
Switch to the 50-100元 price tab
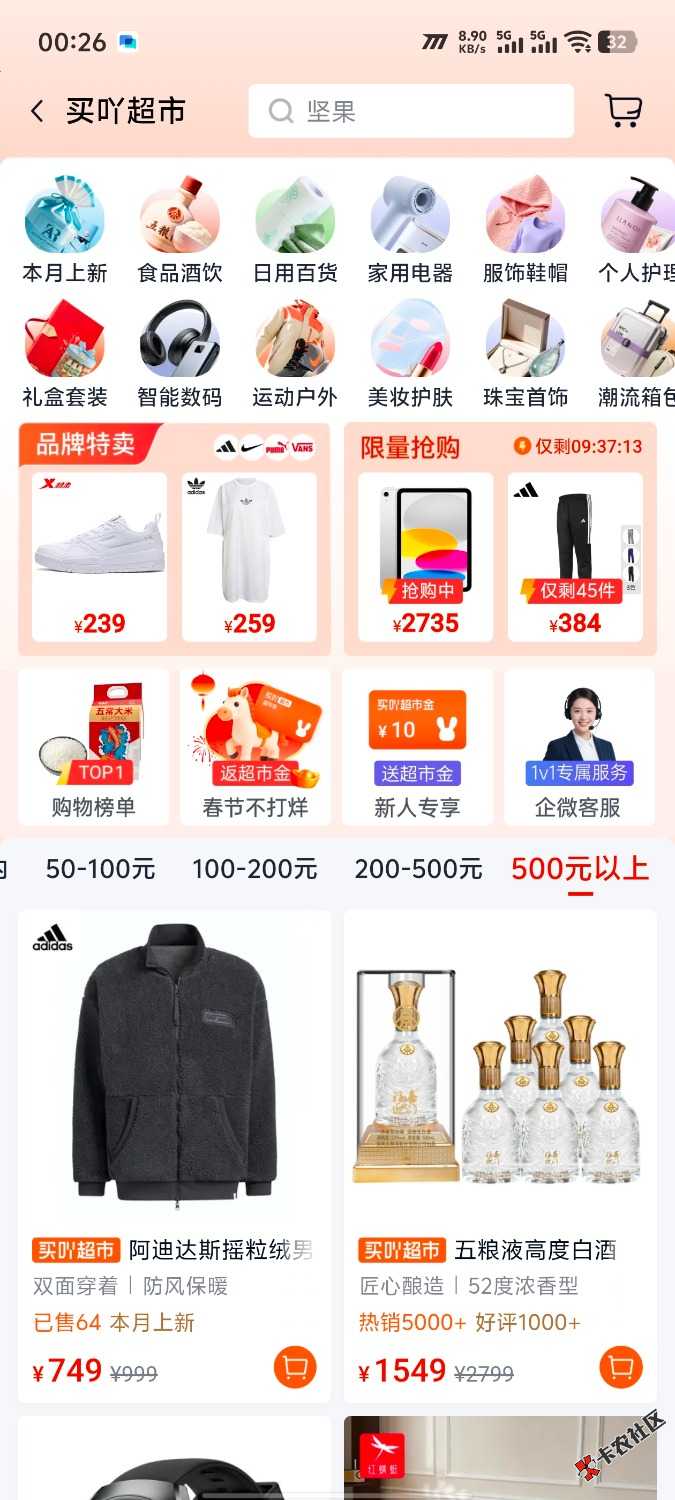pyautogui.click(x=100, y=869)
